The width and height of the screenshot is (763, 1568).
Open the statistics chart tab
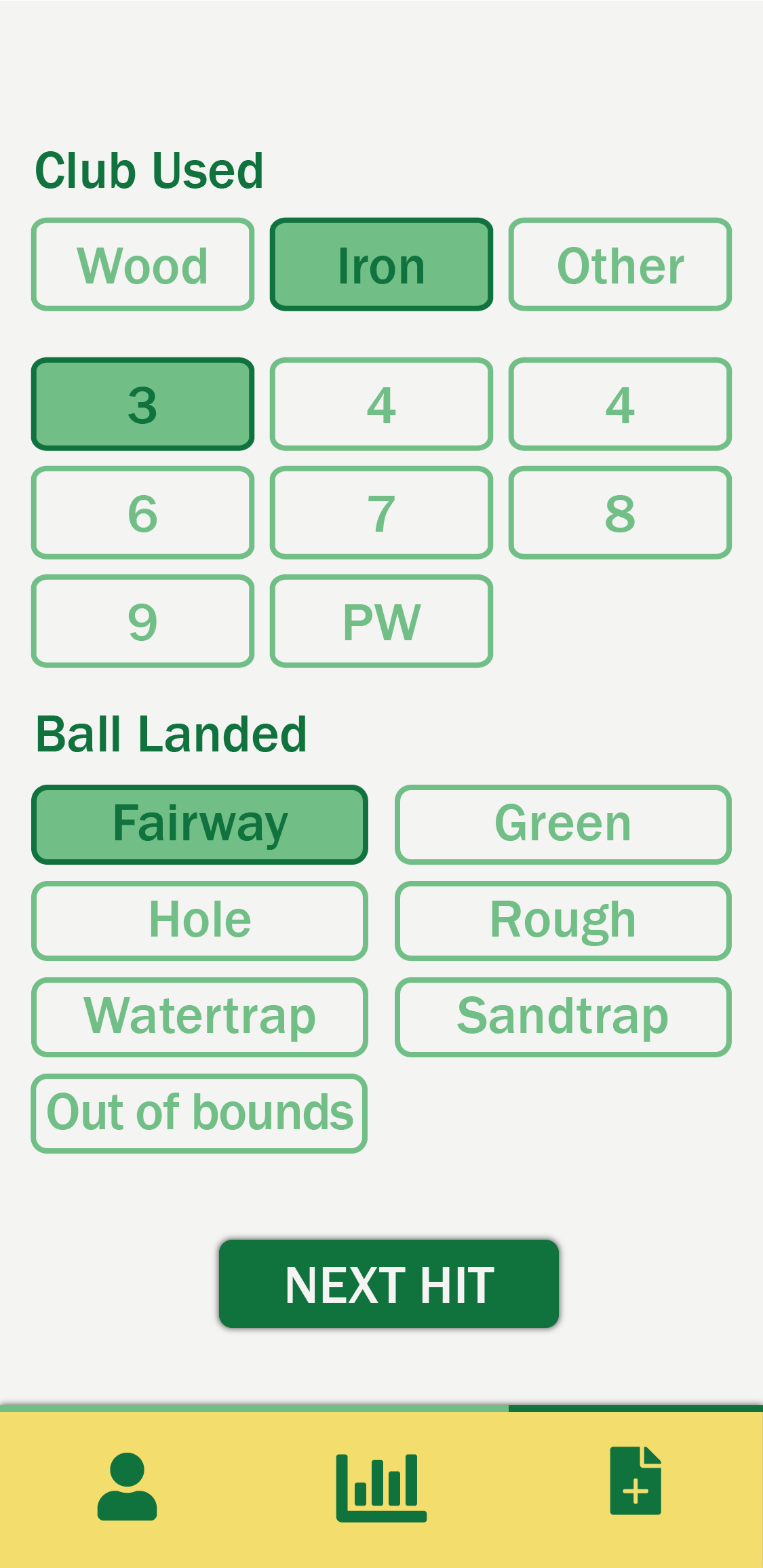381,1488
